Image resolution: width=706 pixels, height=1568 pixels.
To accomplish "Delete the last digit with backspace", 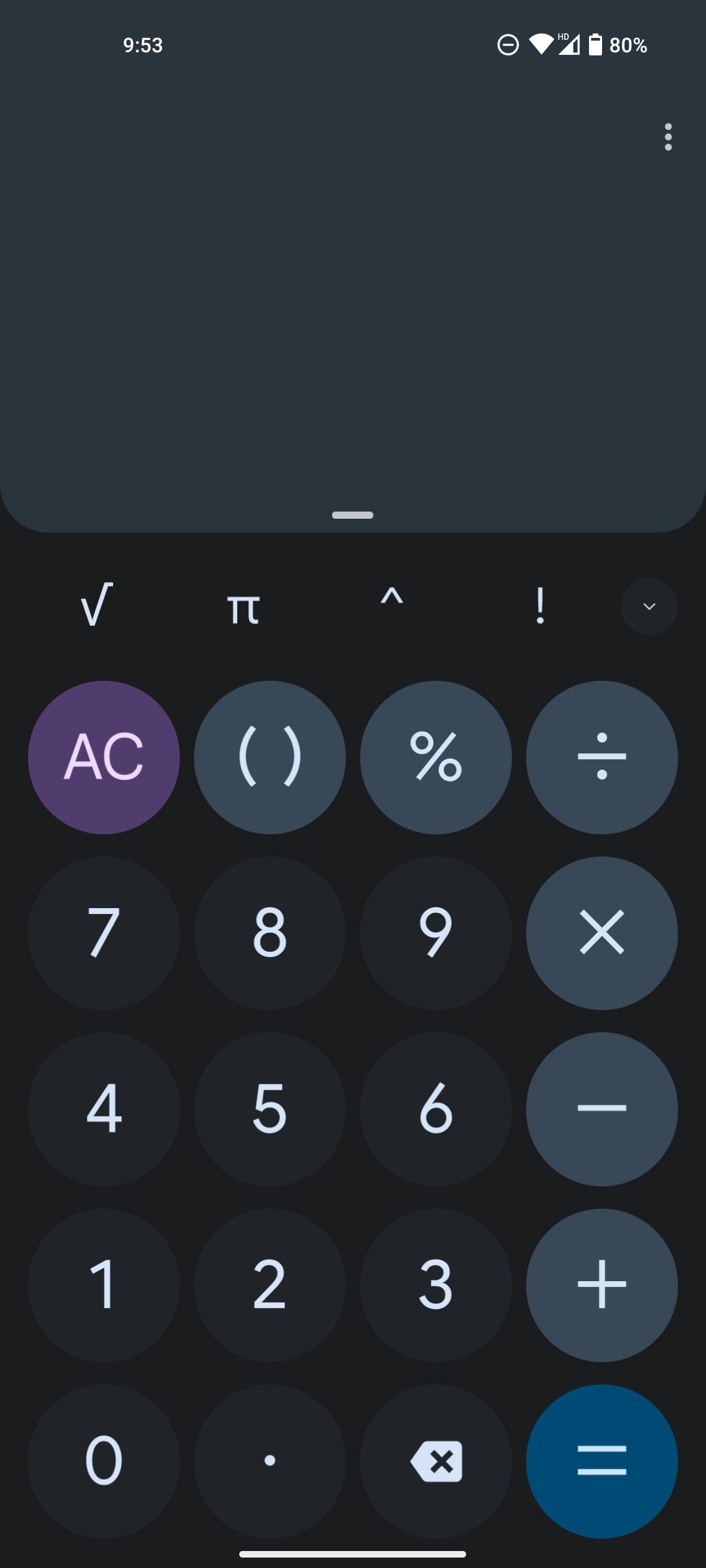I will coord(436,1461).
